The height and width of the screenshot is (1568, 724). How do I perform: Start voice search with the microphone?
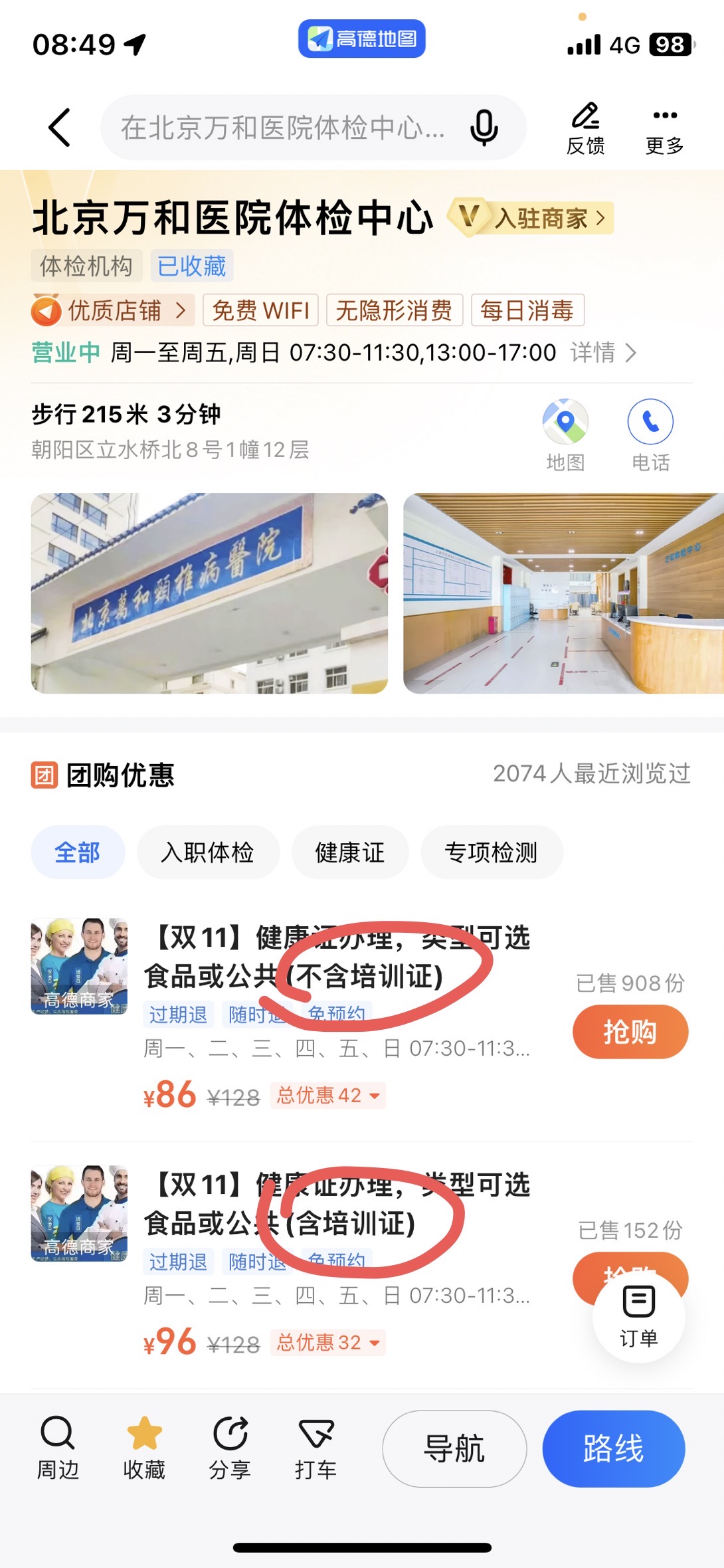[484, 128]
